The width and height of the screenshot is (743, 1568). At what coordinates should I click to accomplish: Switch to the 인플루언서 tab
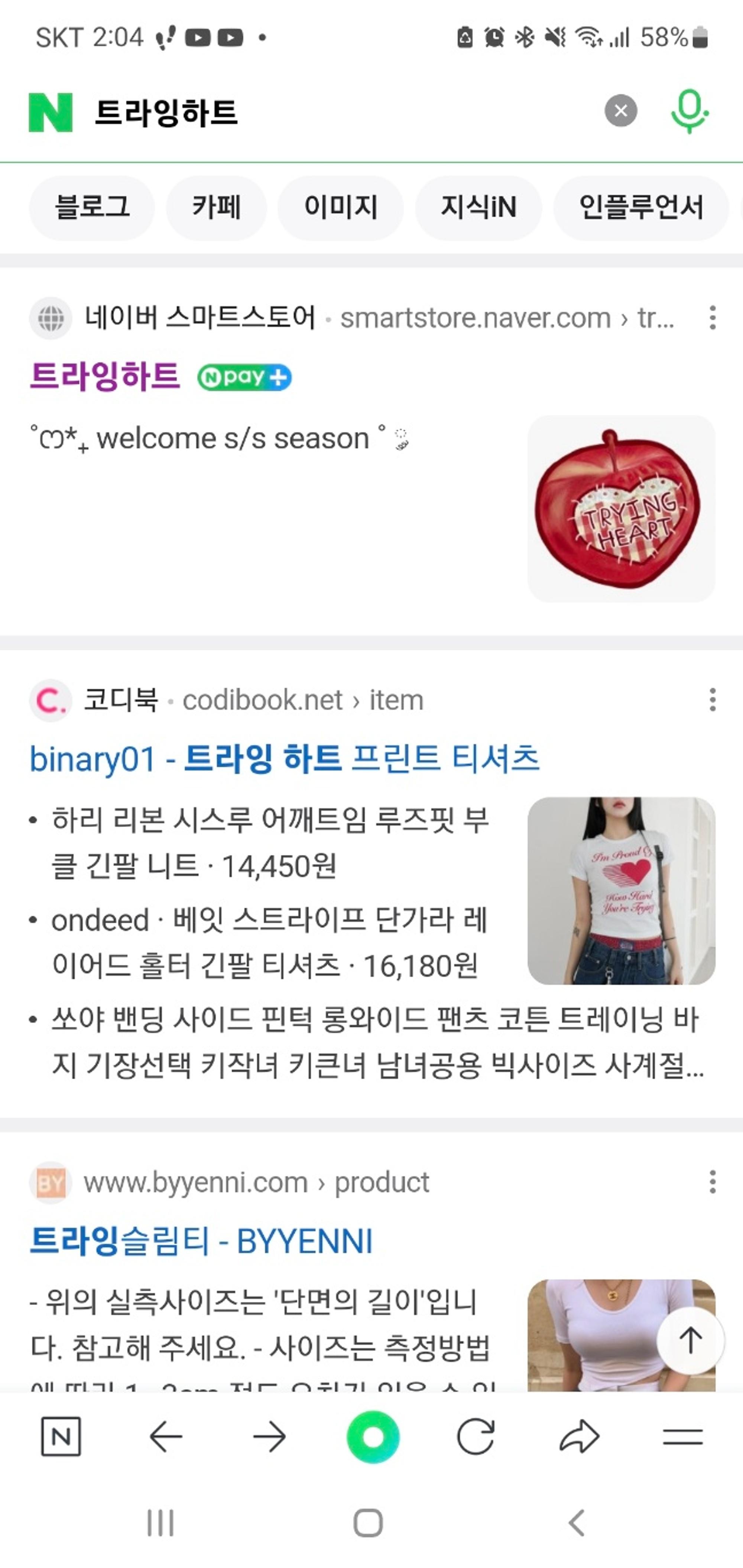click(x=641, y=207)
